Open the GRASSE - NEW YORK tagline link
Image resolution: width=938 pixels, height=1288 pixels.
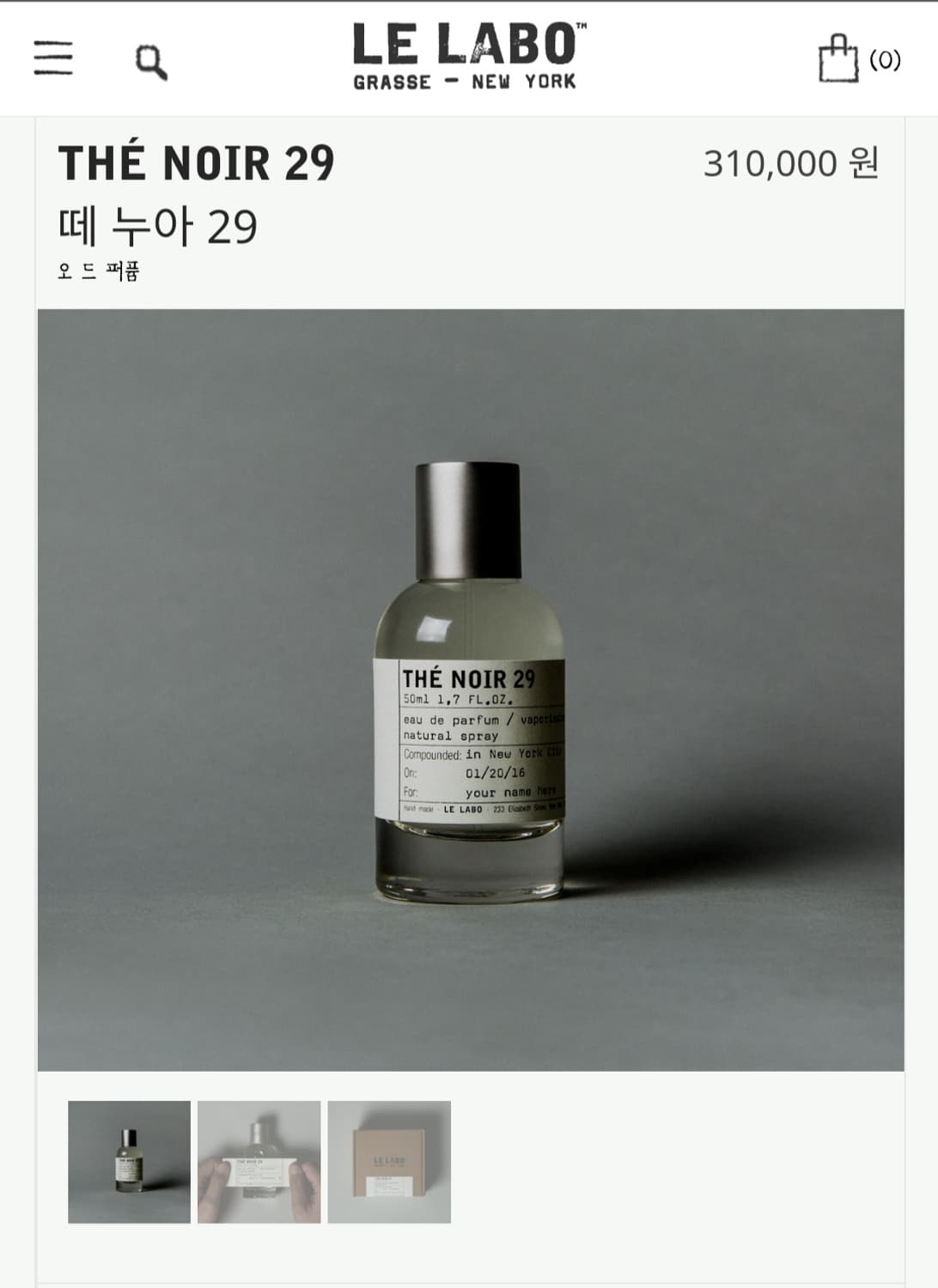(x=469, y=82)
